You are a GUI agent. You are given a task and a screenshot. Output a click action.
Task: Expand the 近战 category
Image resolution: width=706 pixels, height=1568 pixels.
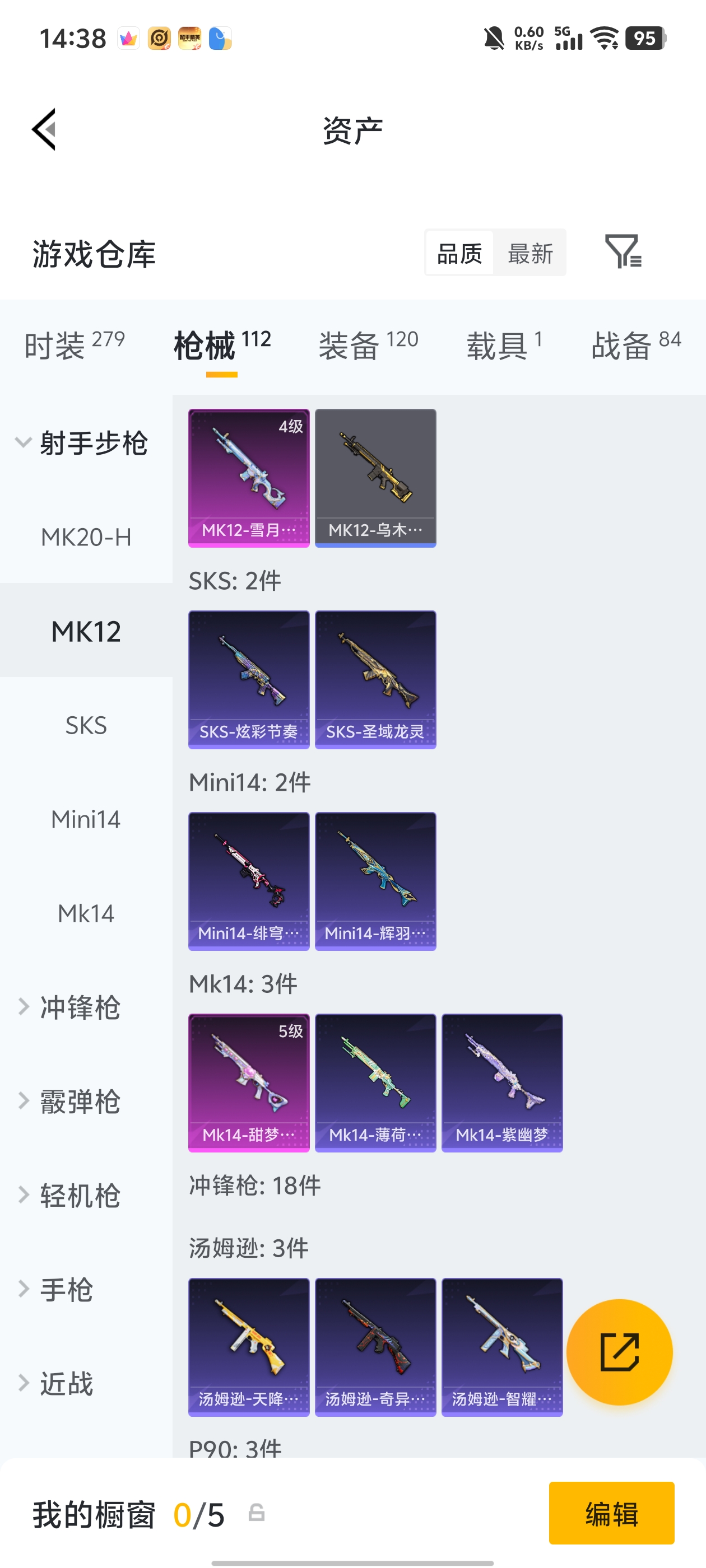[66, 1383]
